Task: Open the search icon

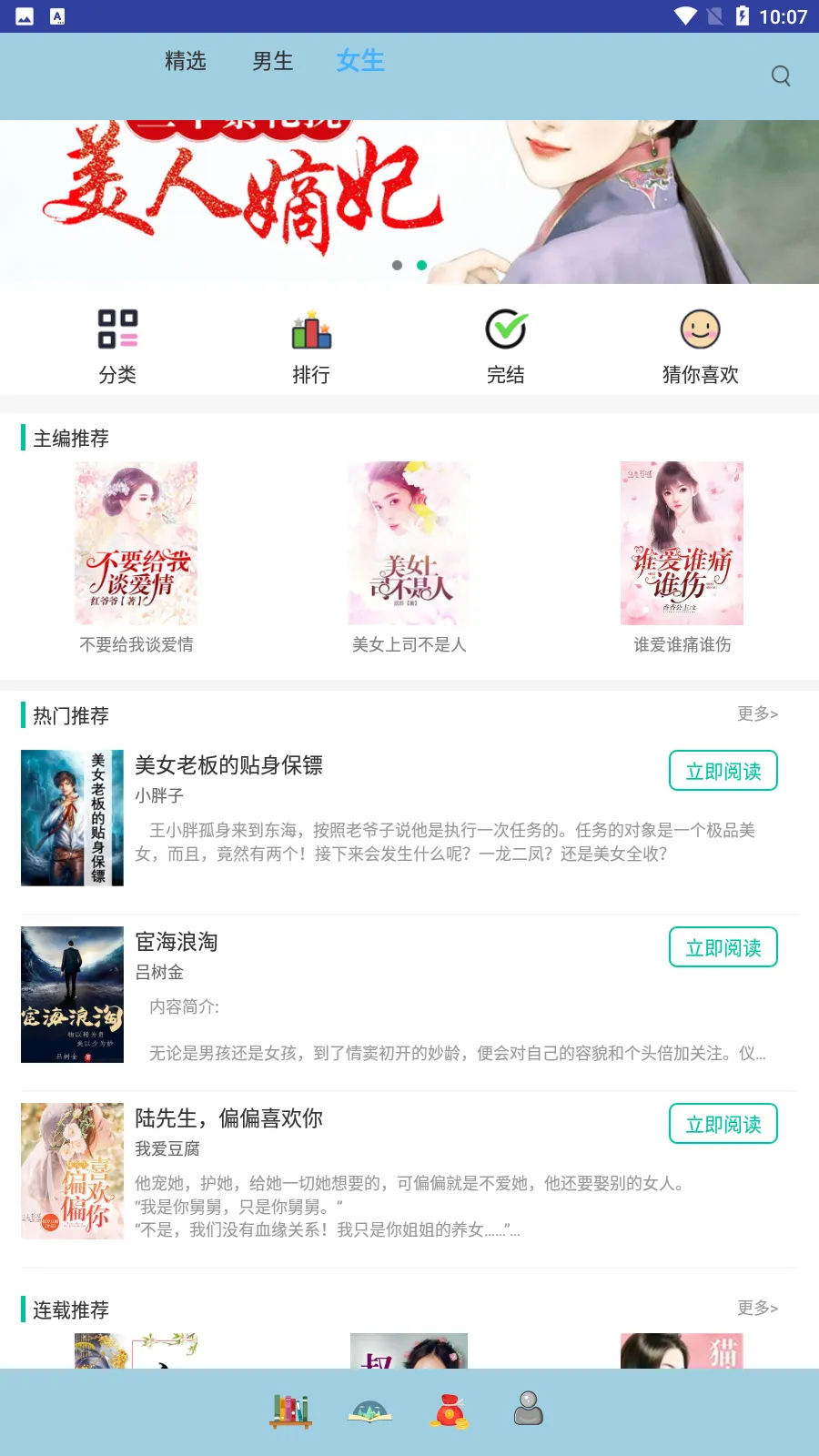Action: pos(781,76)
